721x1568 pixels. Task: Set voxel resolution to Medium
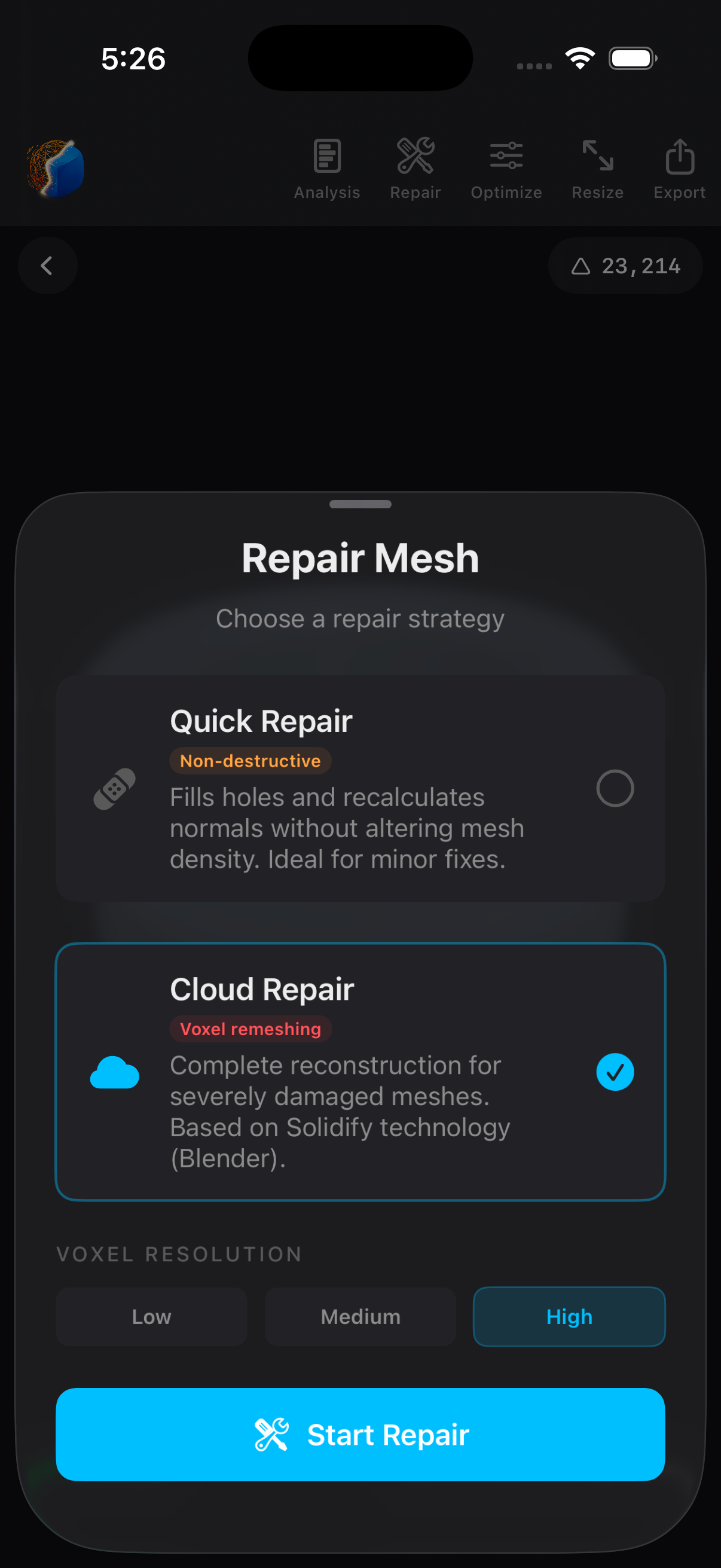click(x=360, y=1316)
